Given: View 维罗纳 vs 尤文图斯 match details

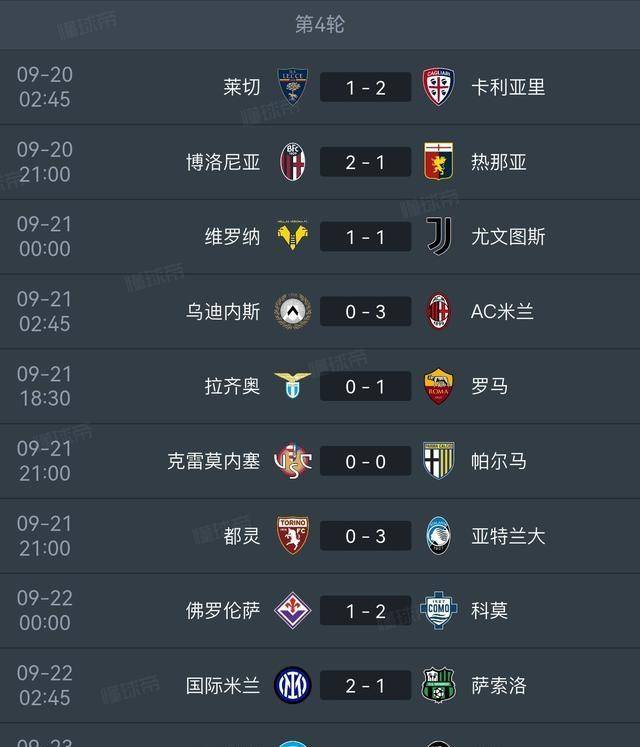Looking at the screenshot, I should (x=365, y=237).
